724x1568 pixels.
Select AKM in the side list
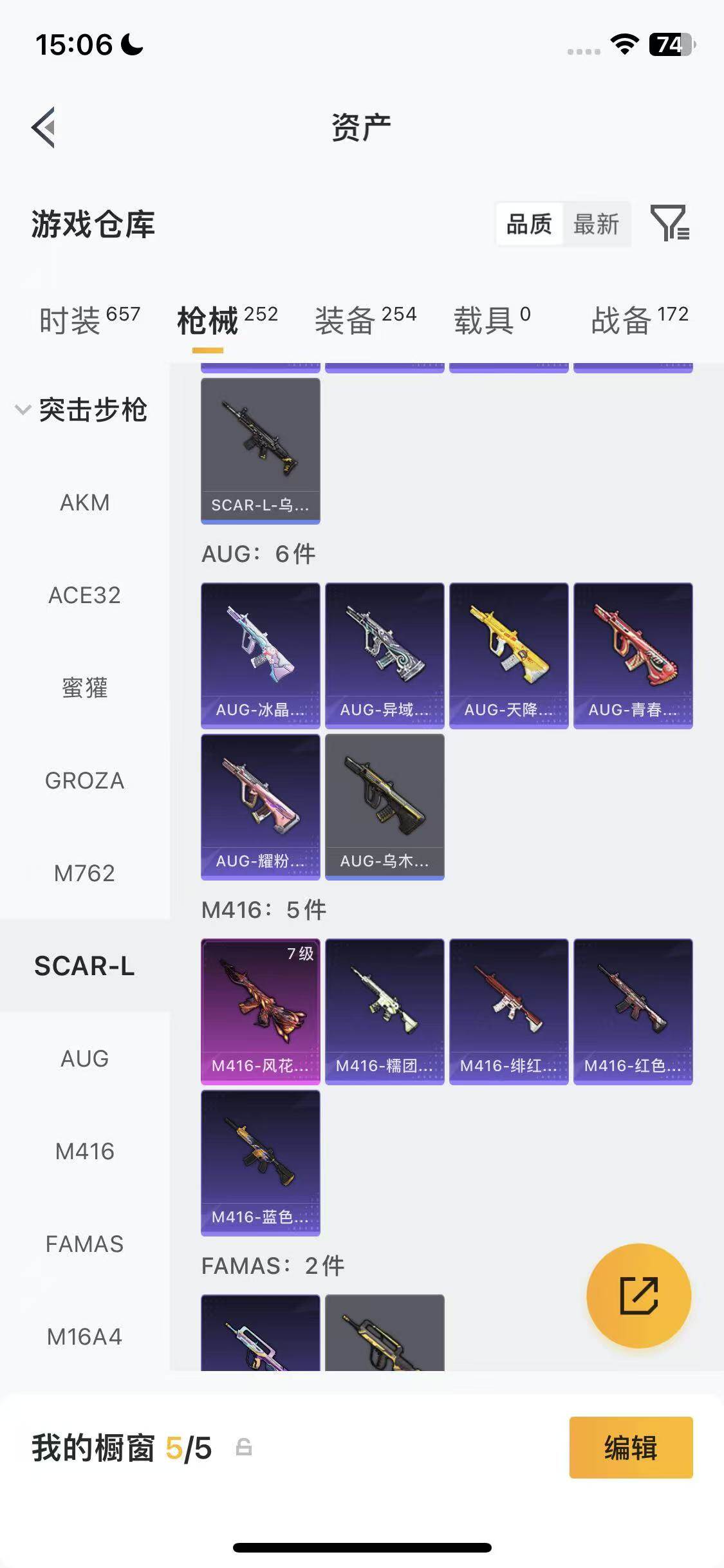pyautogui.click(x=85, y=503)
